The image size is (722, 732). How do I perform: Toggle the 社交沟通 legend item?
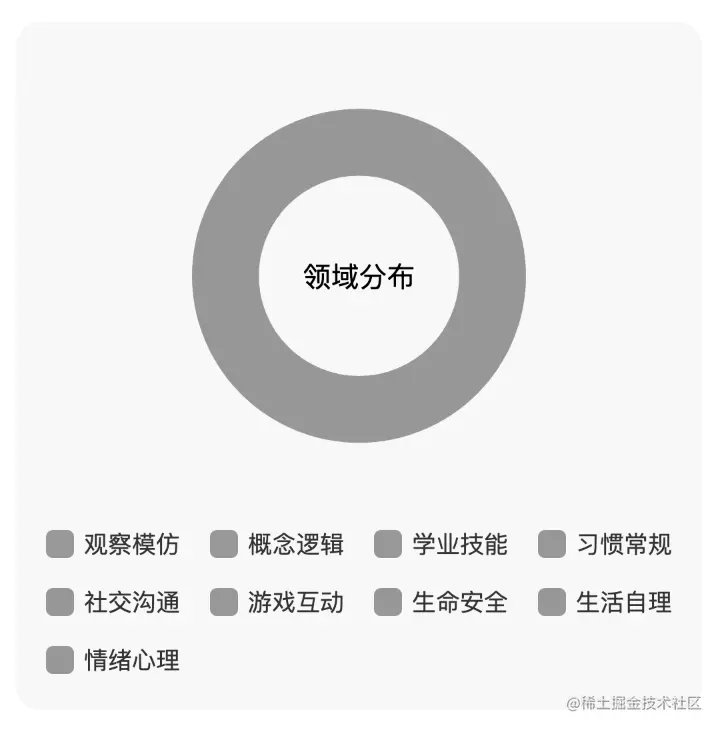(x=112, y=603)
